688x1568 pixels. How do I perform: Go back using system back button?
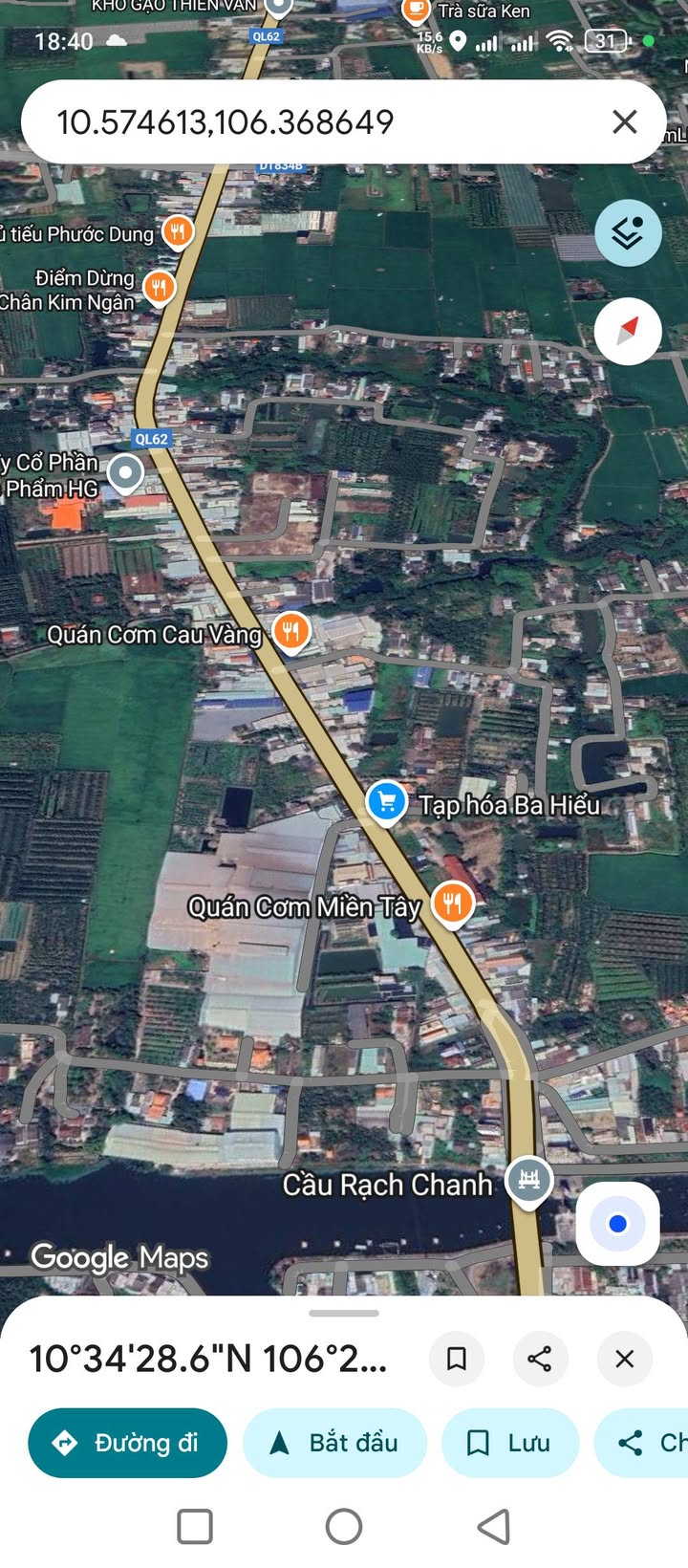[493, 1527]
